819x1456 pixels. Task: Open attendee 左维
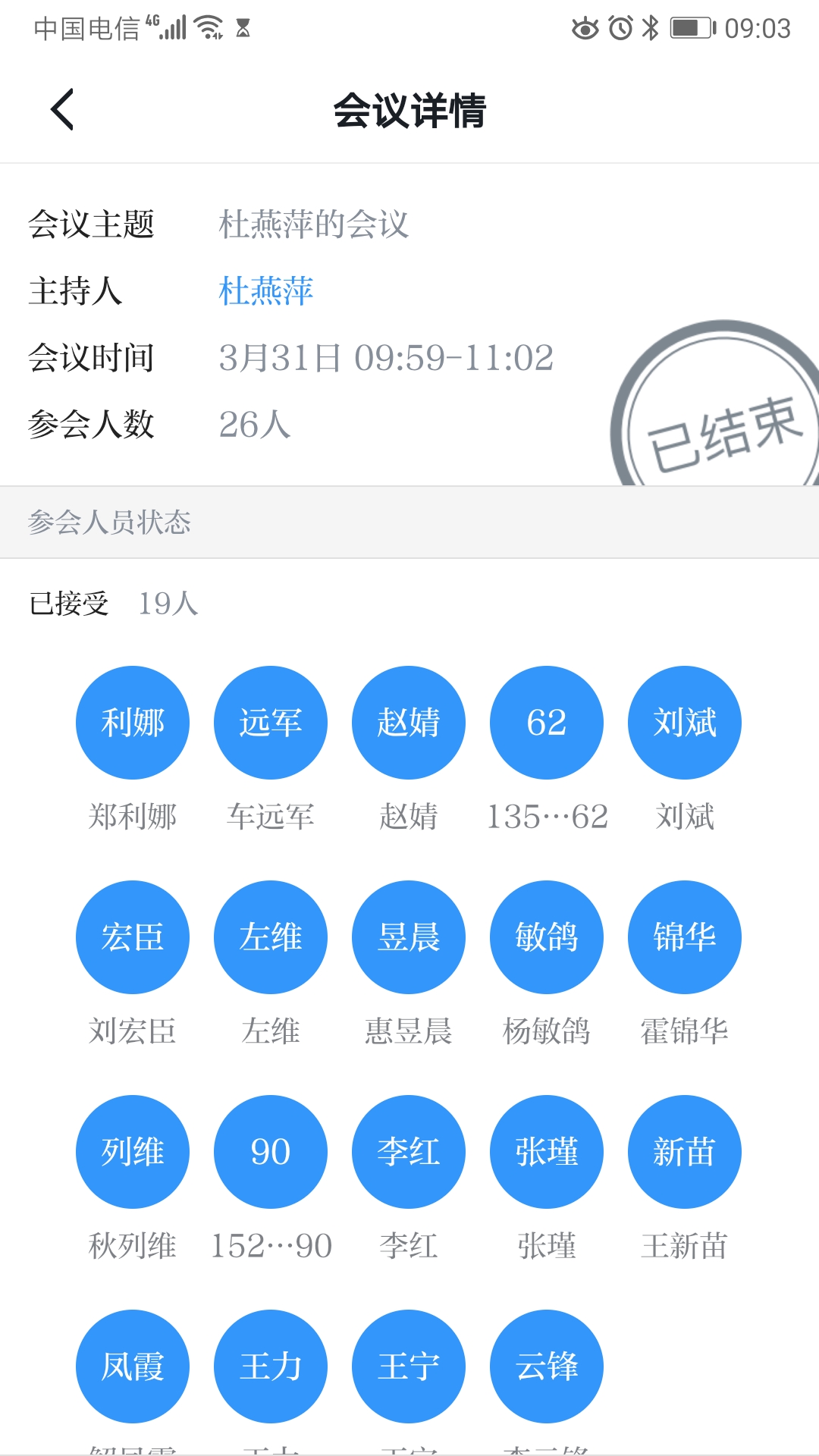click(x=271, y=937)
